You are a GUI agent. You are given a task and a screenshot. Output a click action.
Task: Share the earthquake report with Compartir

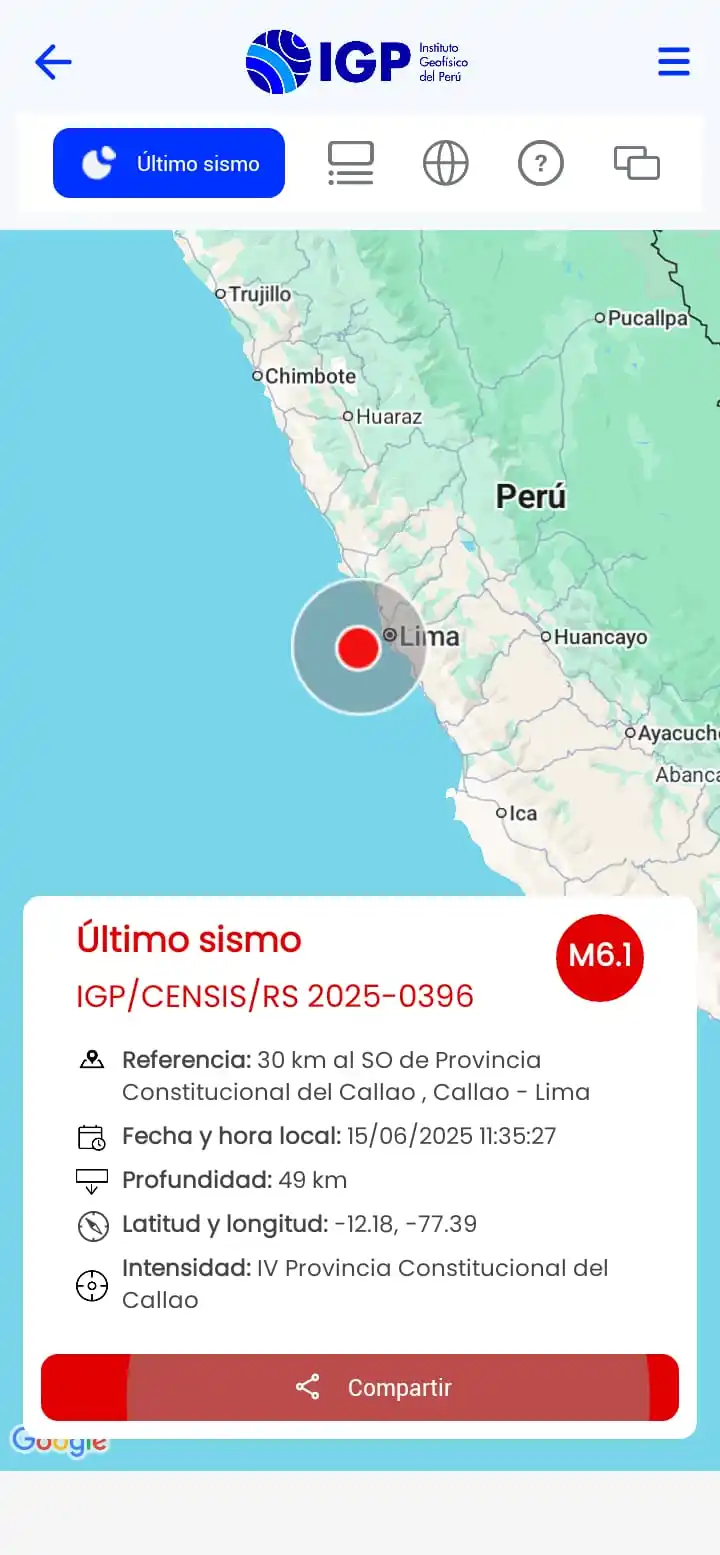tap(360, 1387)
